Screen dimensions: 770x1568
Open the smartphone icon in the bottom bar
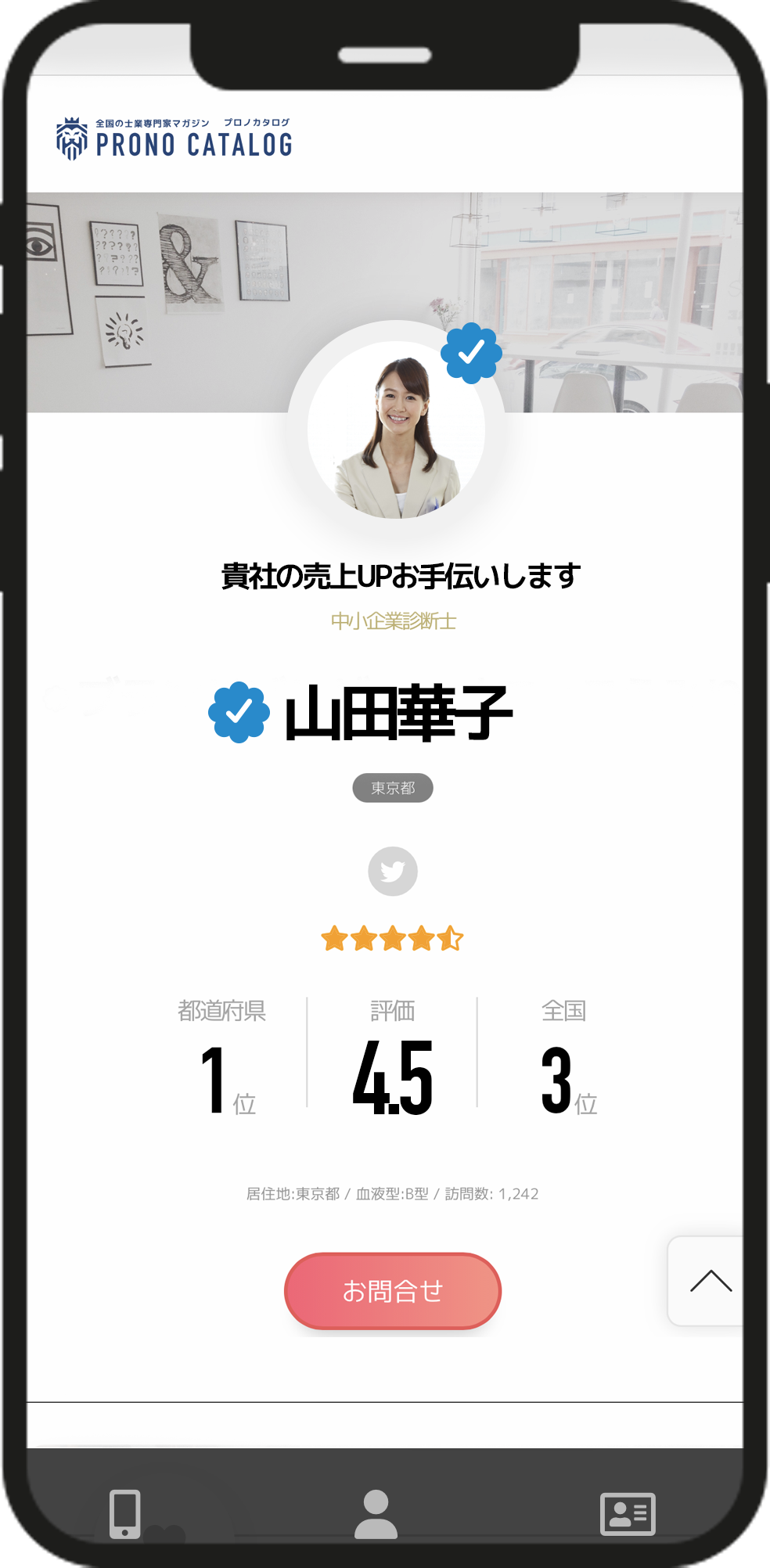[x=125, y=1513]
